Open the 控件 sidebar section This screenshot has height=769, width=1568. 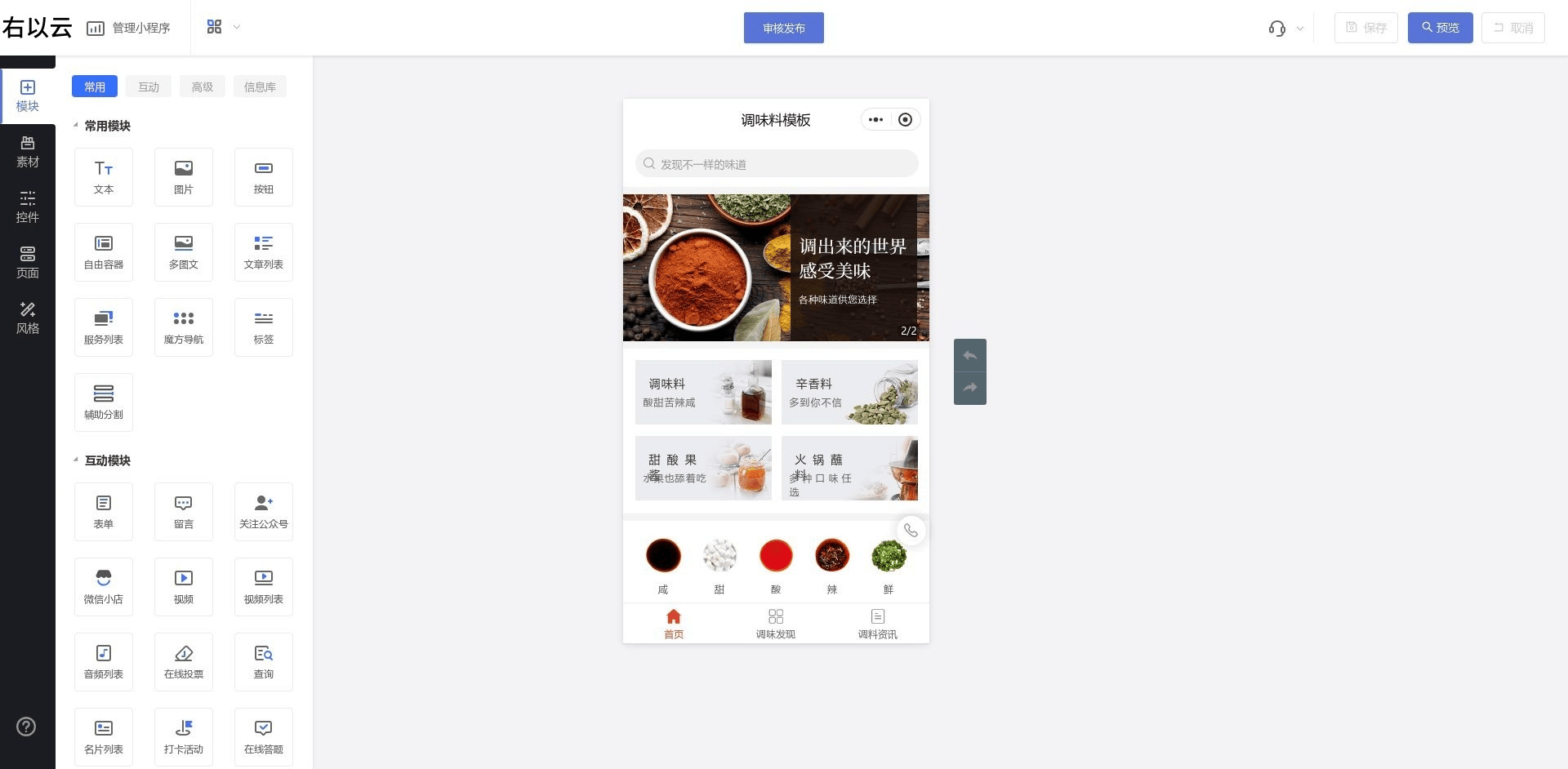(x=28, y=207)
